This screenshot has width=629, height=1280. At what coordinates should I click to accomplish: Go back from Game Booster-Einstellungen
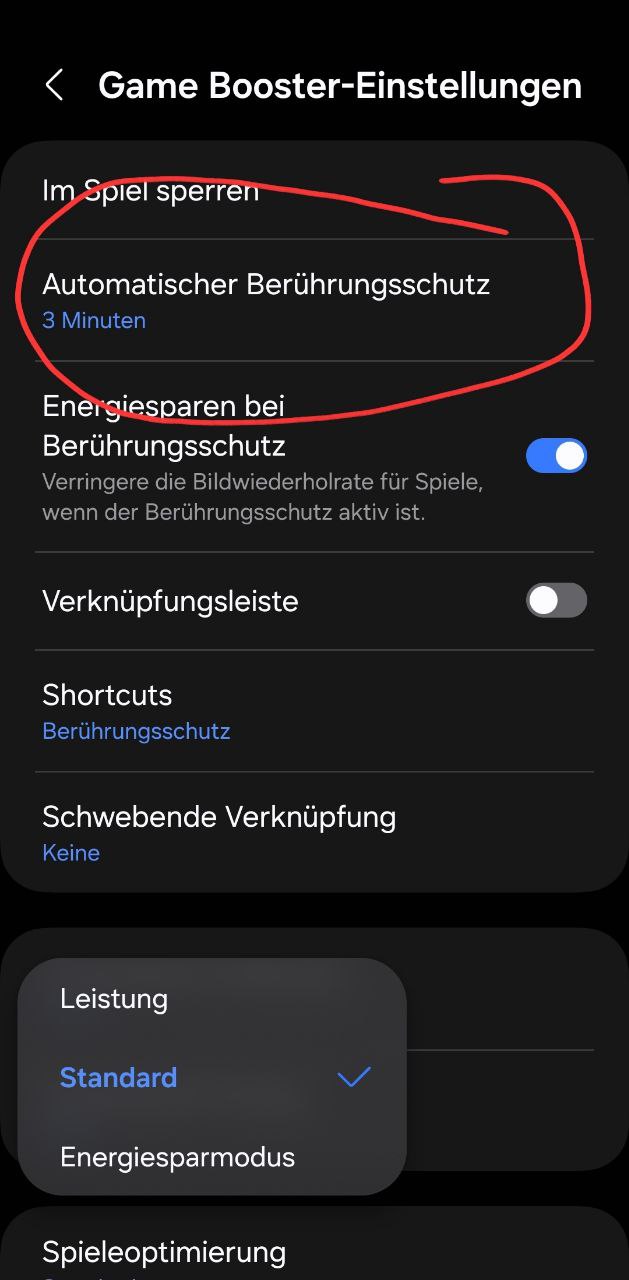click(x=55, y=86)
